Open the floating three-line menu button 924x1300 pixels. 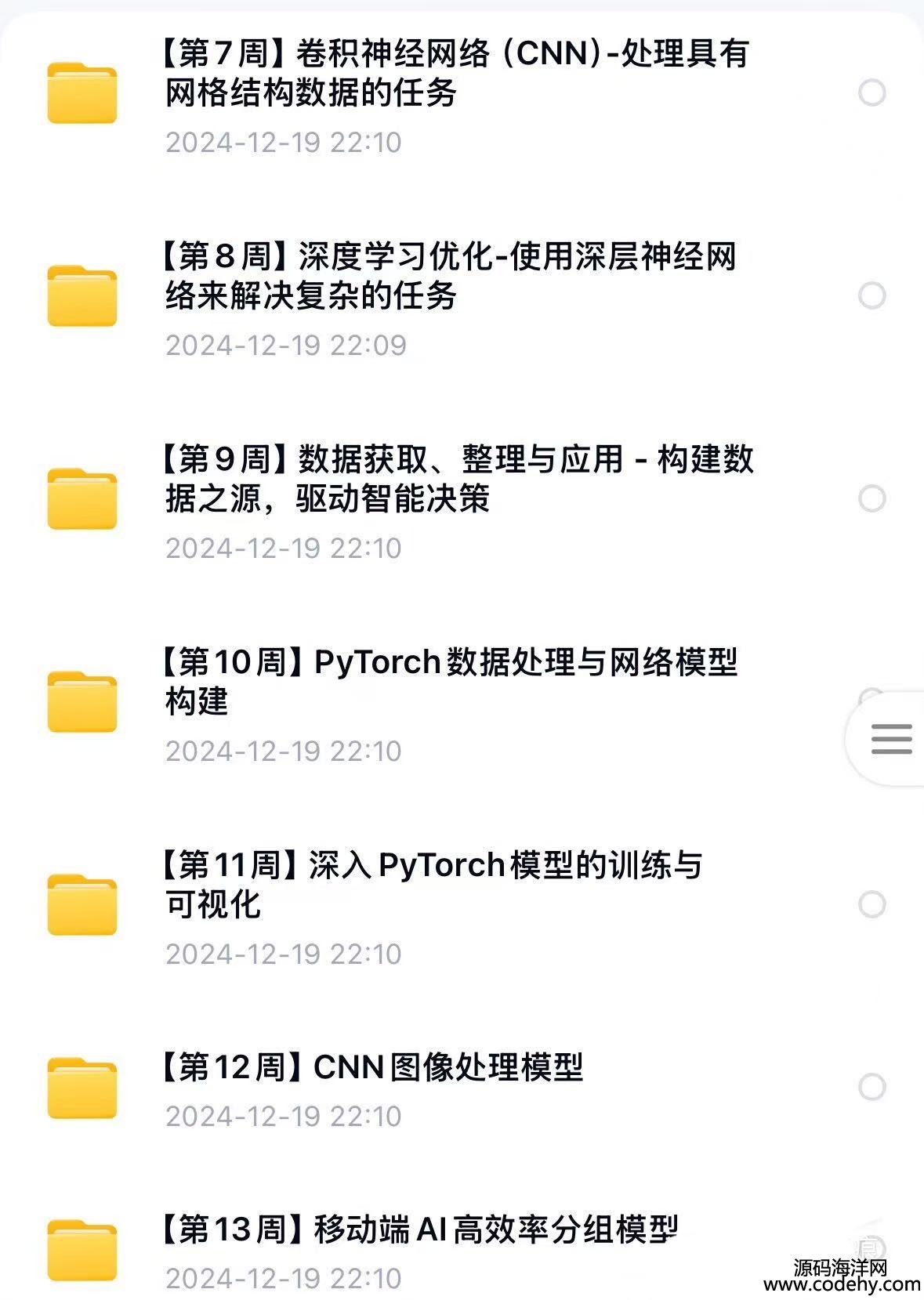pyautogui.click(x=891, y=739)
